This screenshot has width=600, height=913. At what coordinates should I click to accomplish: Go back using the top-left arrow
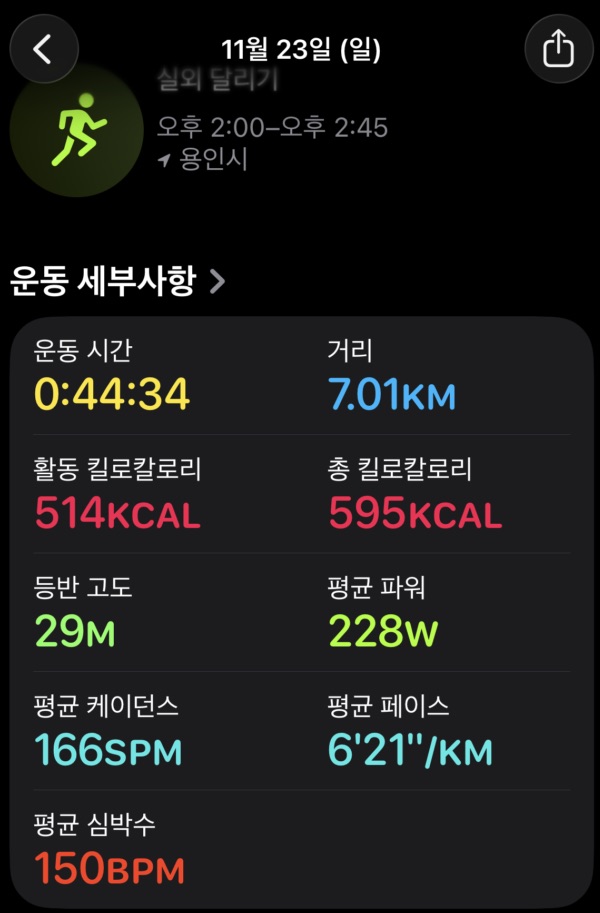coord(43,49)
